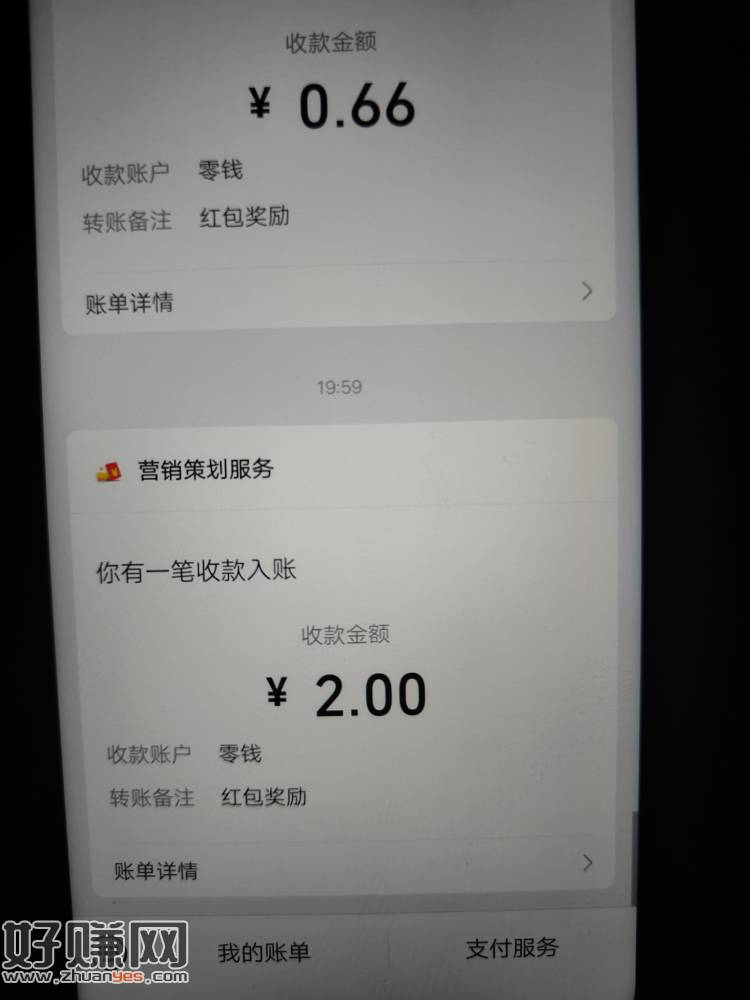
Task: Open the 我的账单 bottom menu
Action: coord(264,952)
